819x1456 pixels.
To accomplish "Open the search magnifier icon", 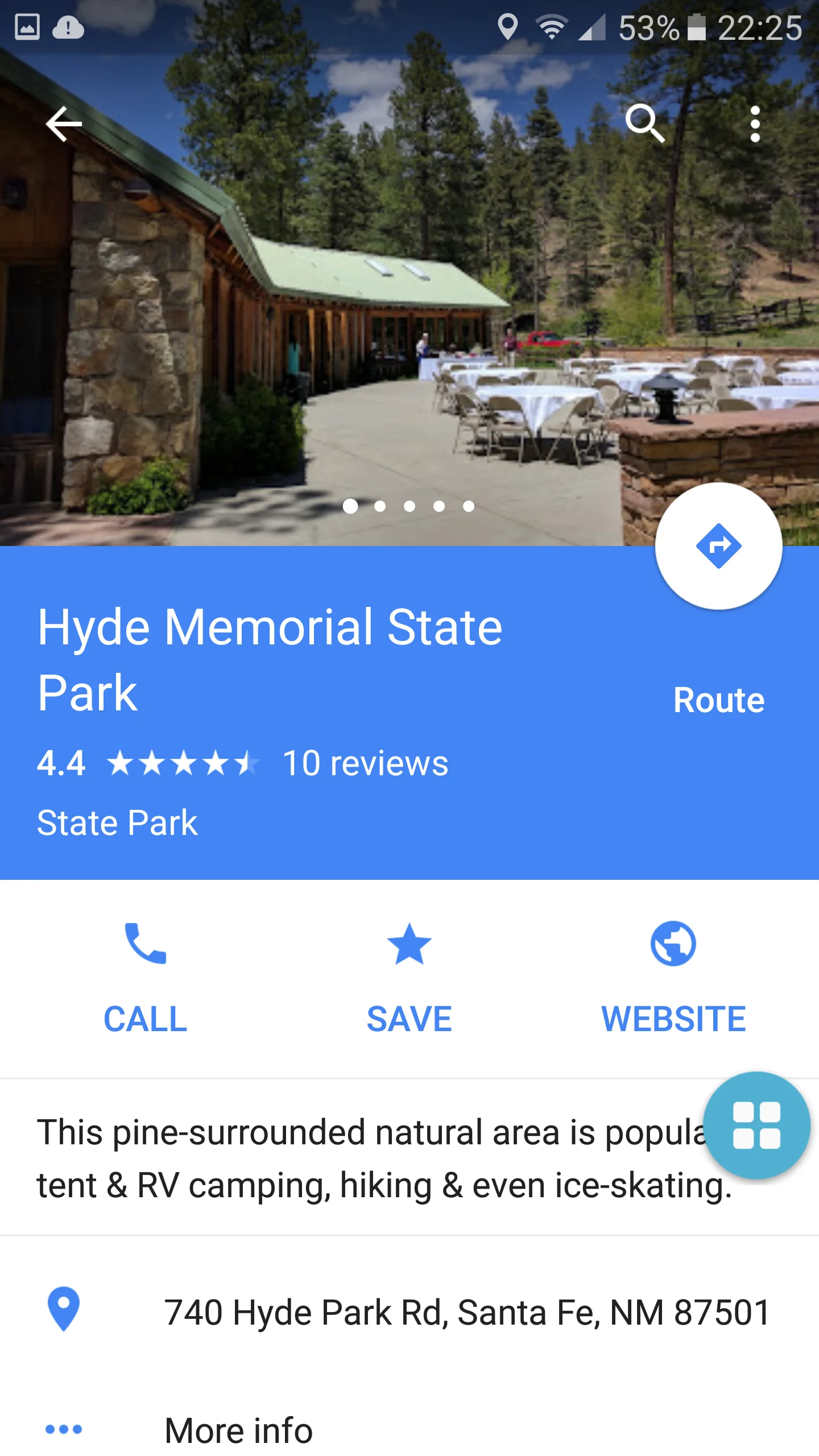I will [x=644, y=123].
